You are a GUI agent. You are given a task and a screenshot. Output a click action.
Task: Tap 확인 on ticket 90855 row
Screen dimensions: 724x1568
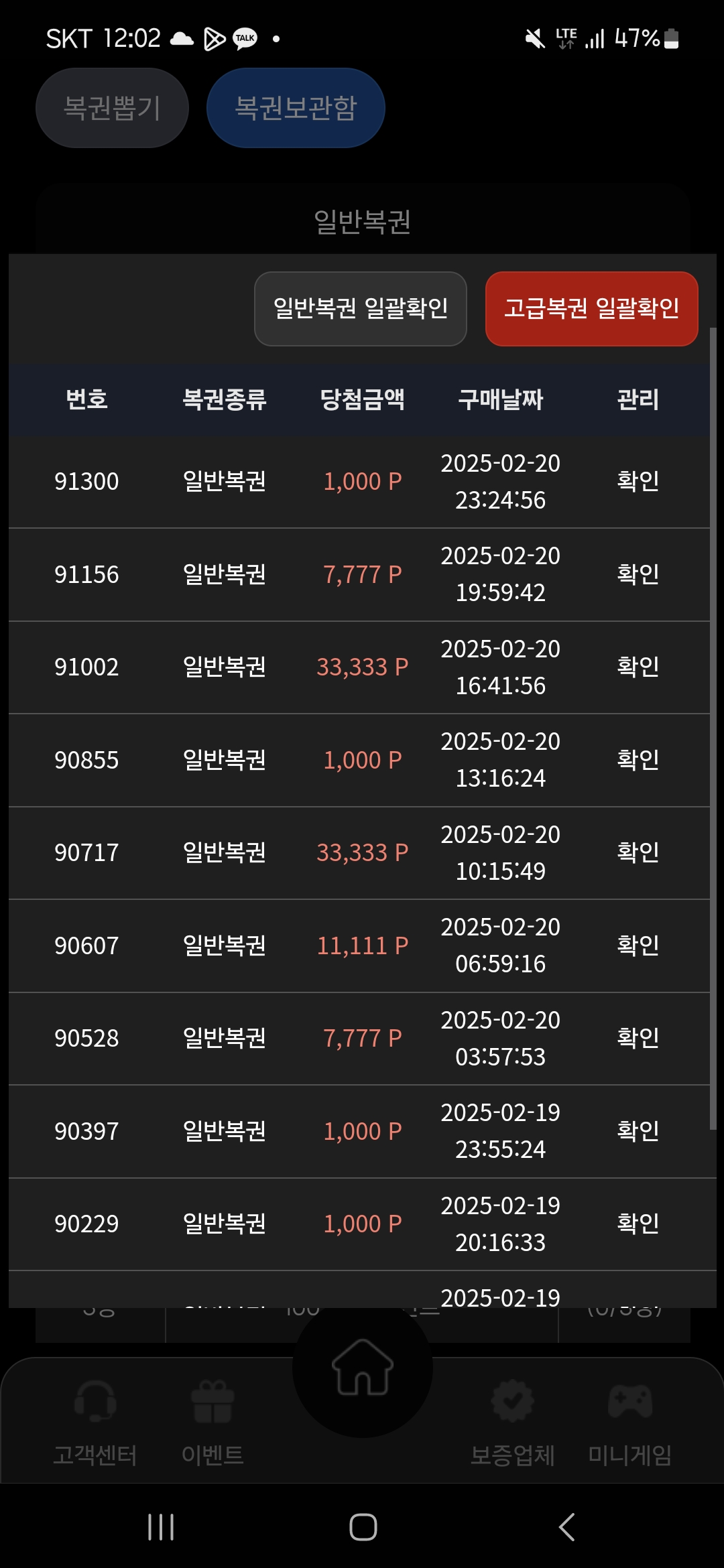click(x=638, y=760)
